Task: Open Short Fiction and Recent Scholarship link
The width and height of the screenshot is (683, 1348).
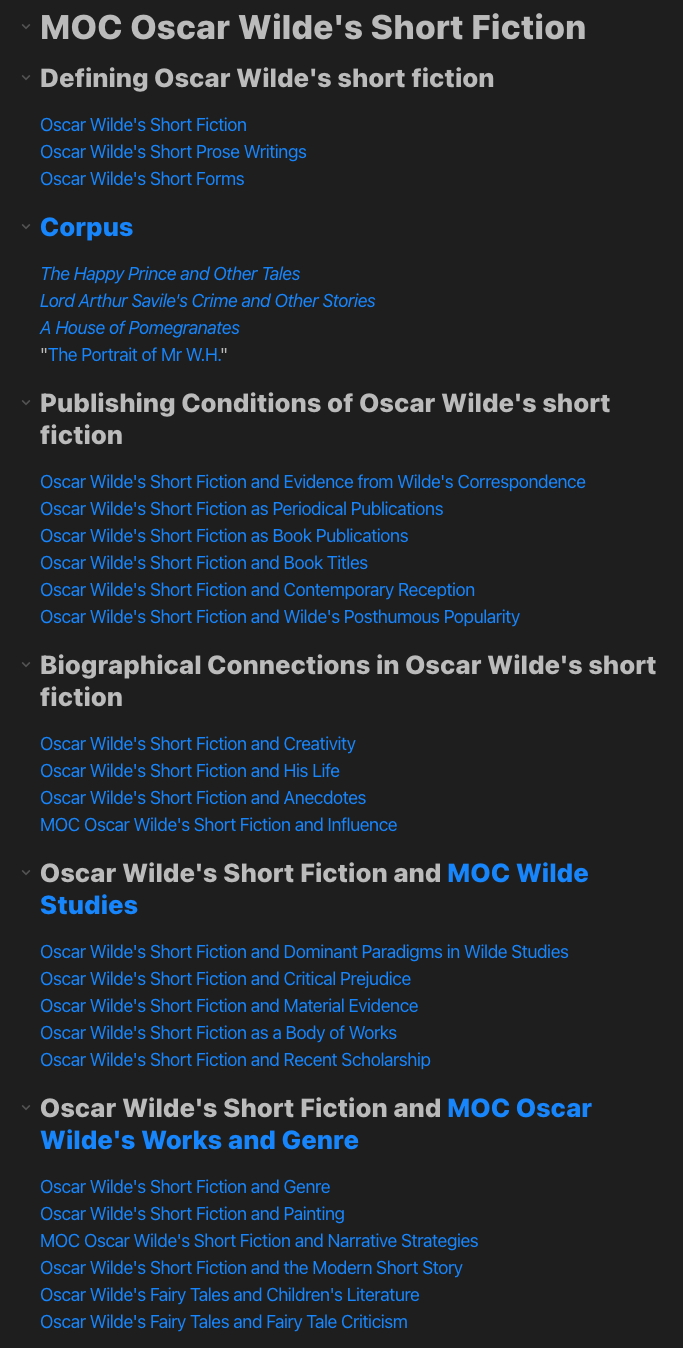Action: (235, 1060)
